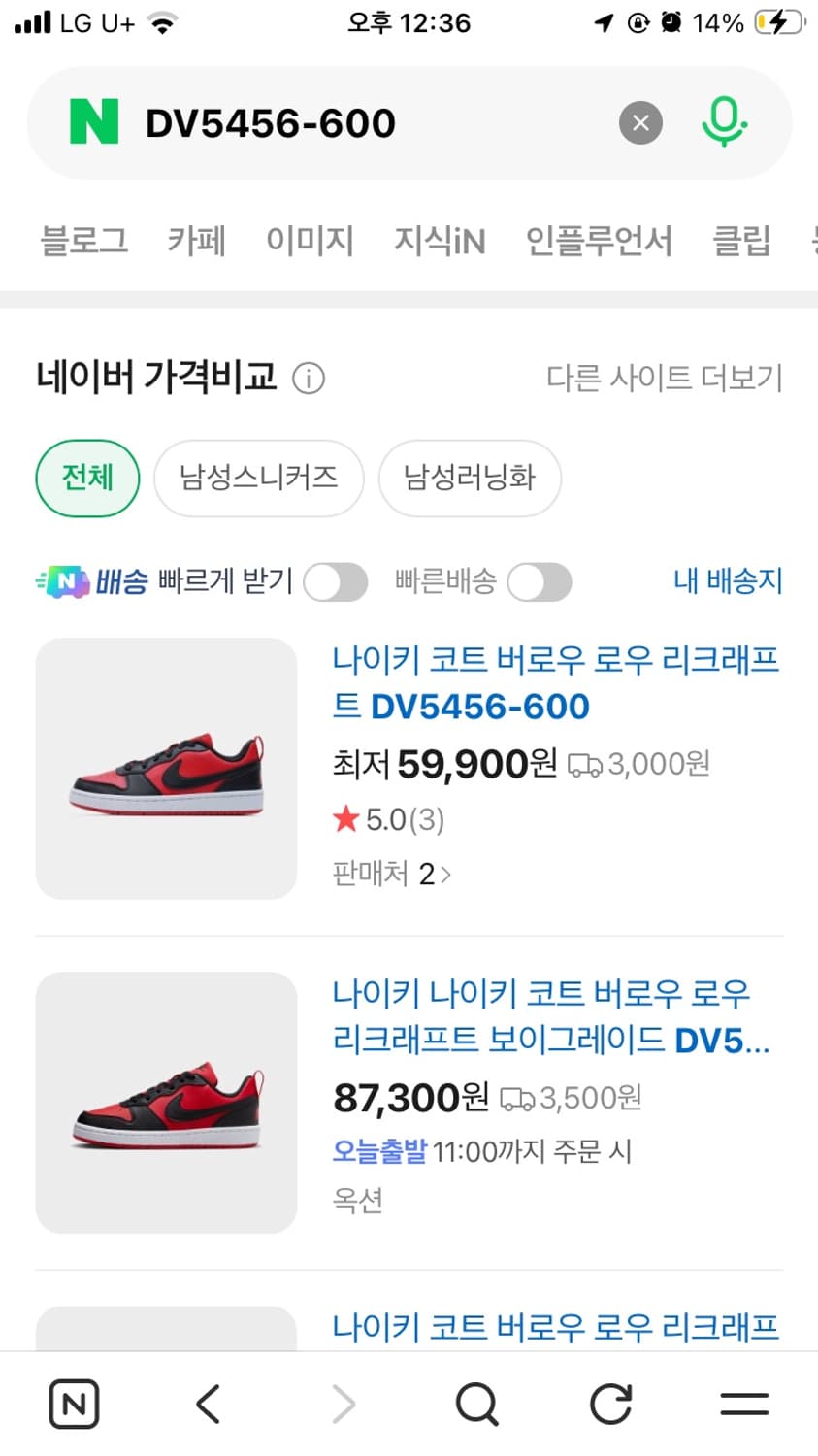Refresh the page using the reload icon
The width and height of the screenshot is (818, 1456).
pos(609,1404)
